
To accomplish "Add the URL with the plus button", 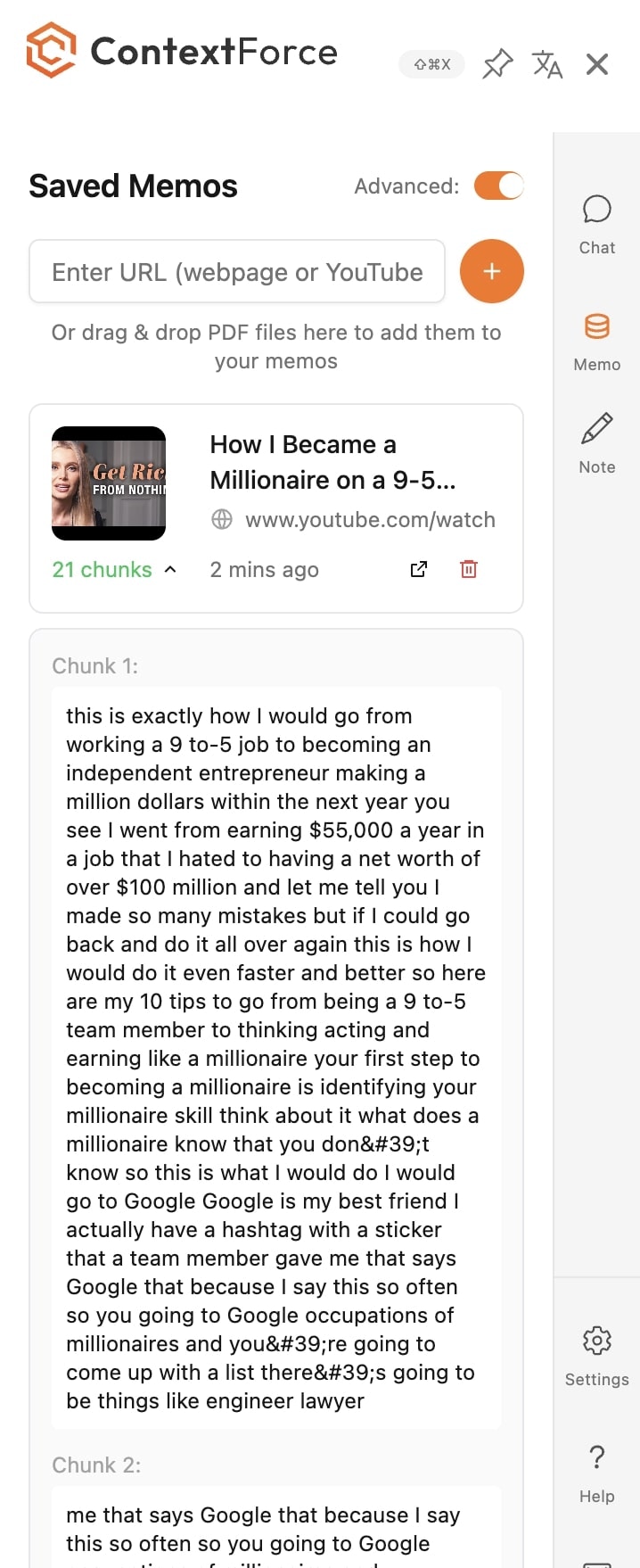I will pos(491,271).
